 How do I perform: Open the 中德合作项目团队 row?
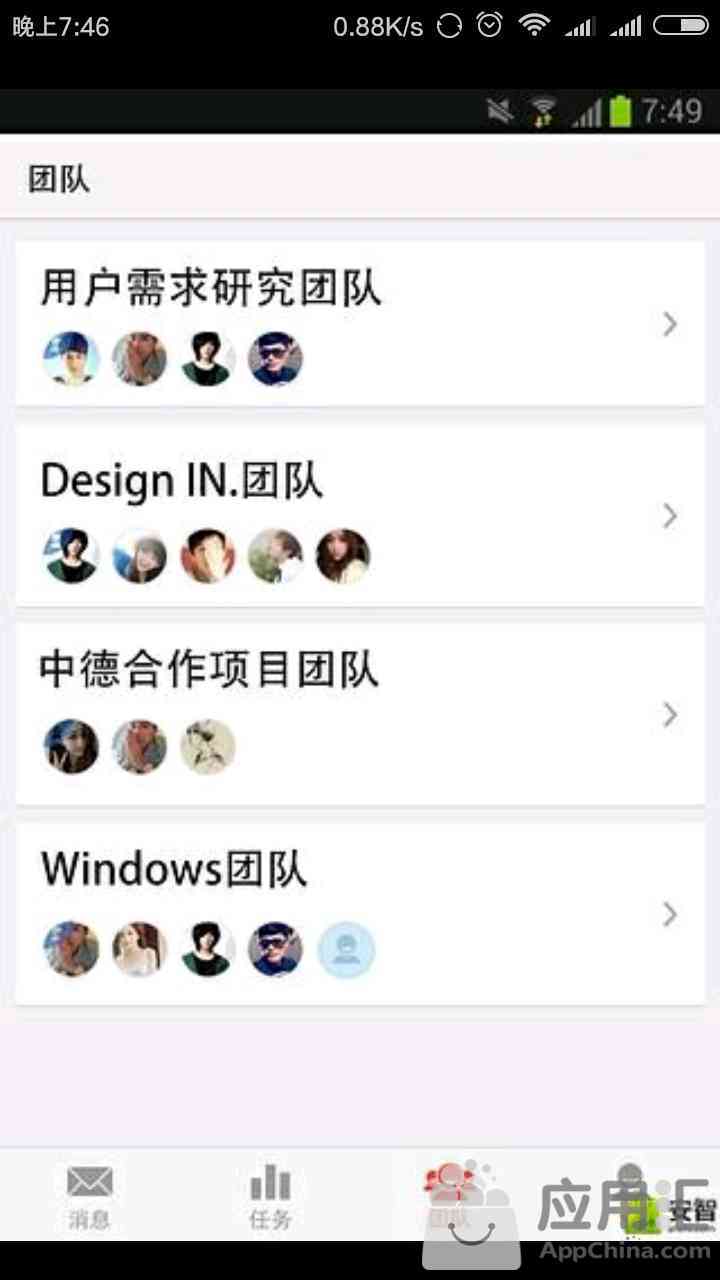click(360, 714)
